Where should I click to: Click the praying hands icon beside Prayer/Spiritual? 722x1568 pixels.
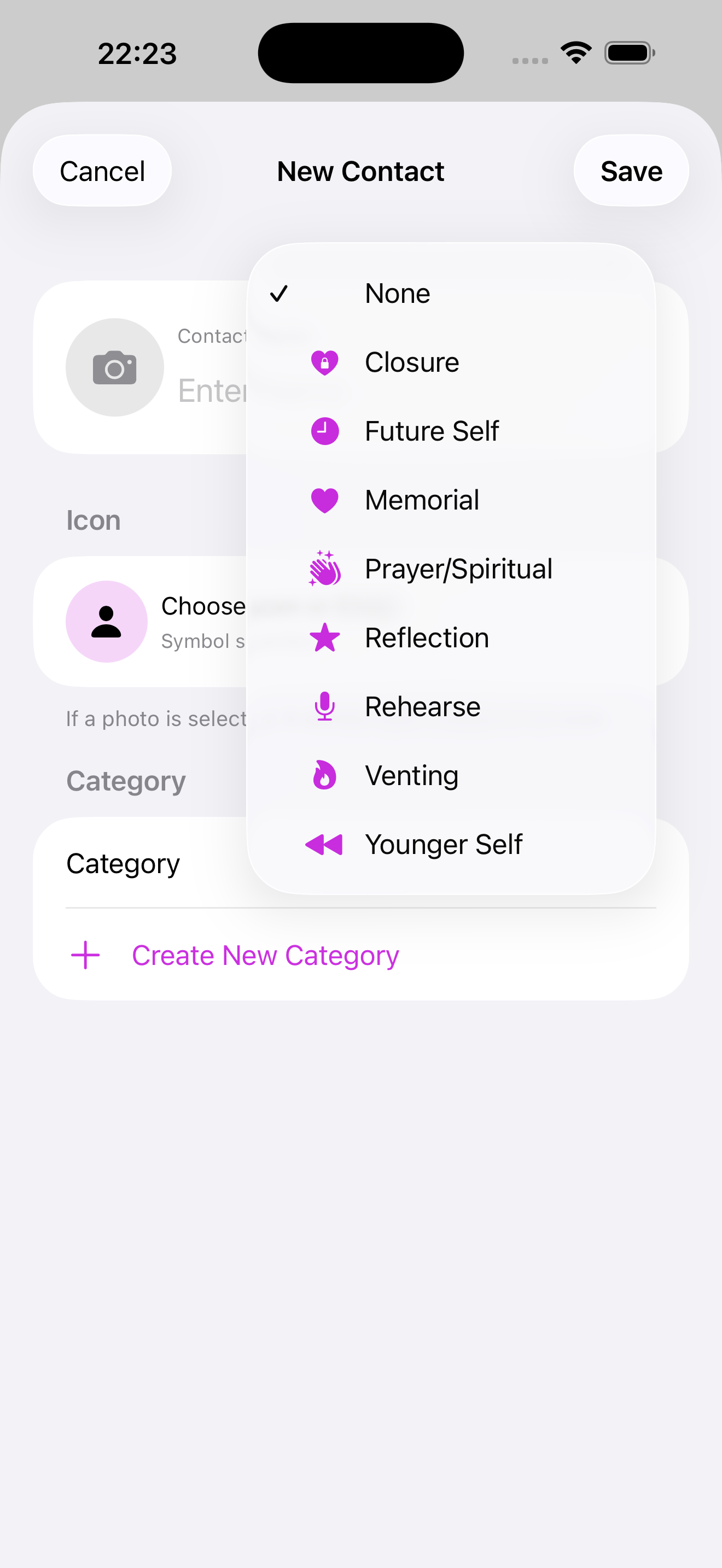(324, 569)
